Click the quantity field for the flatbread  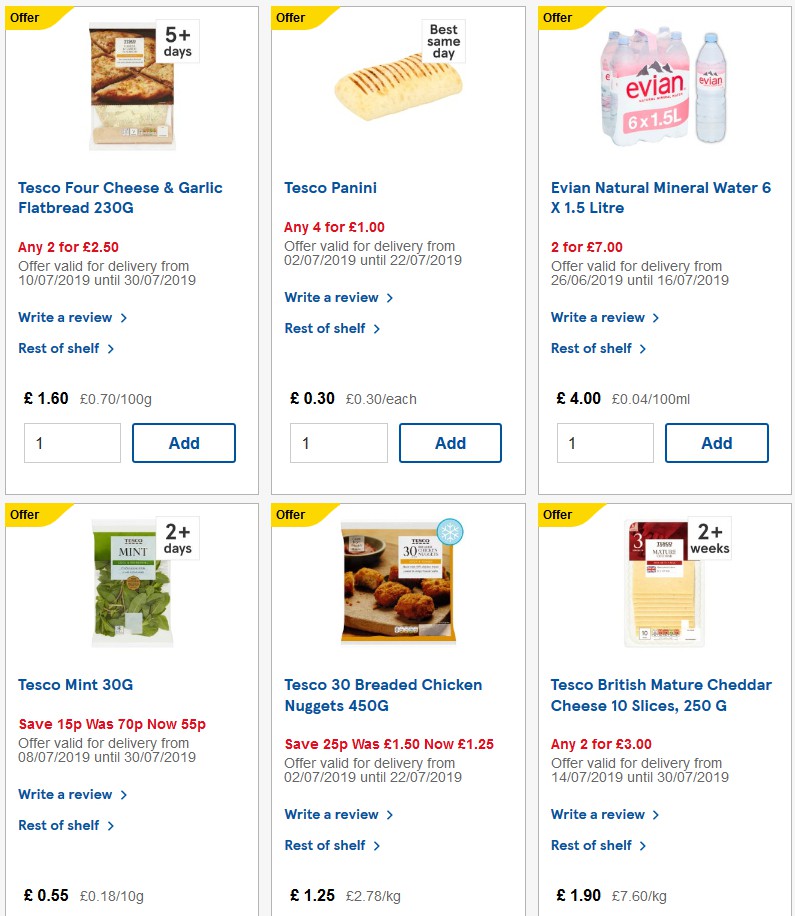click(x=72, y=442)
